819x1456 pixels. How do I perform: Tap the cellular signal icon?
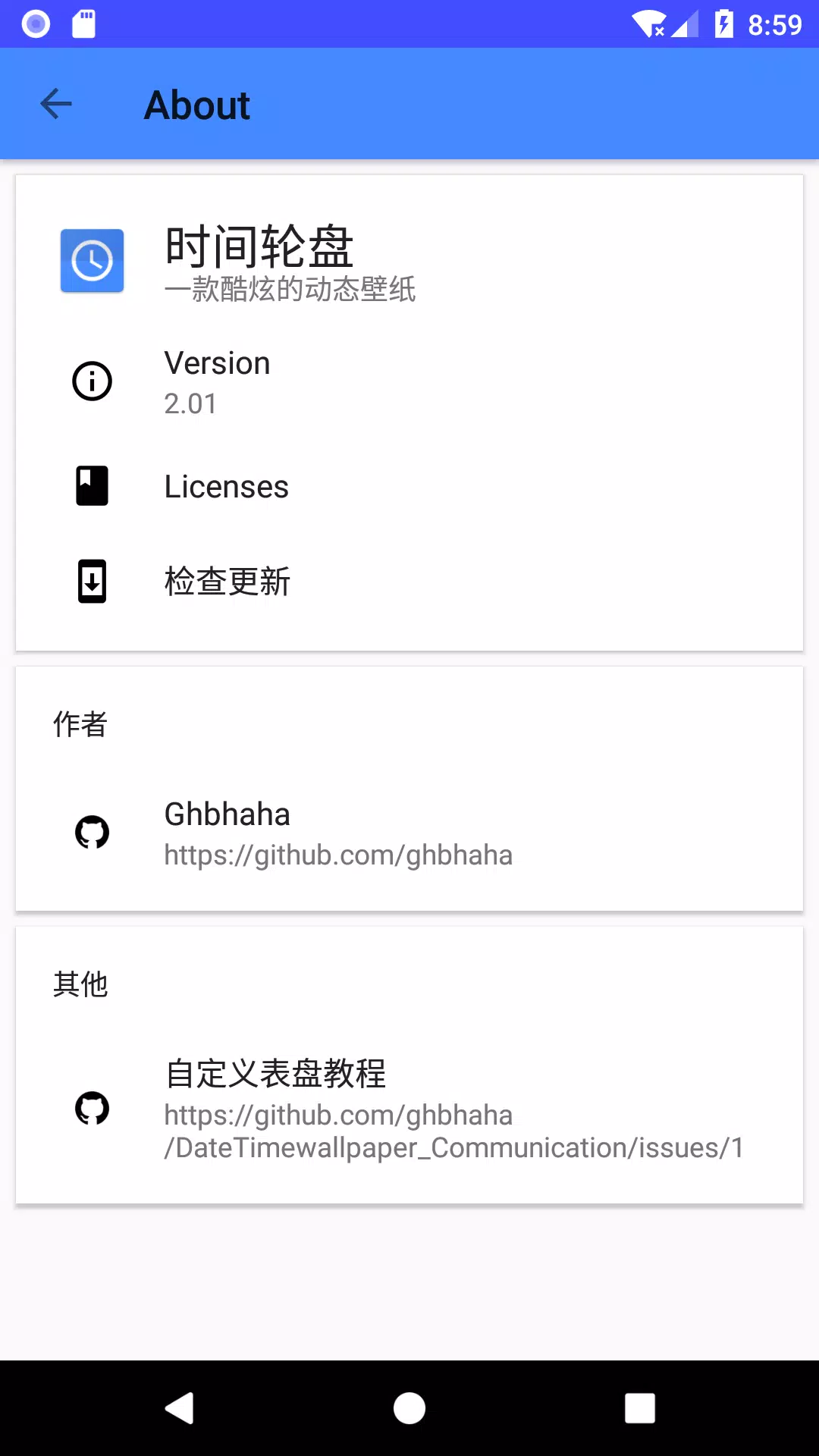[x=685, y=24]
